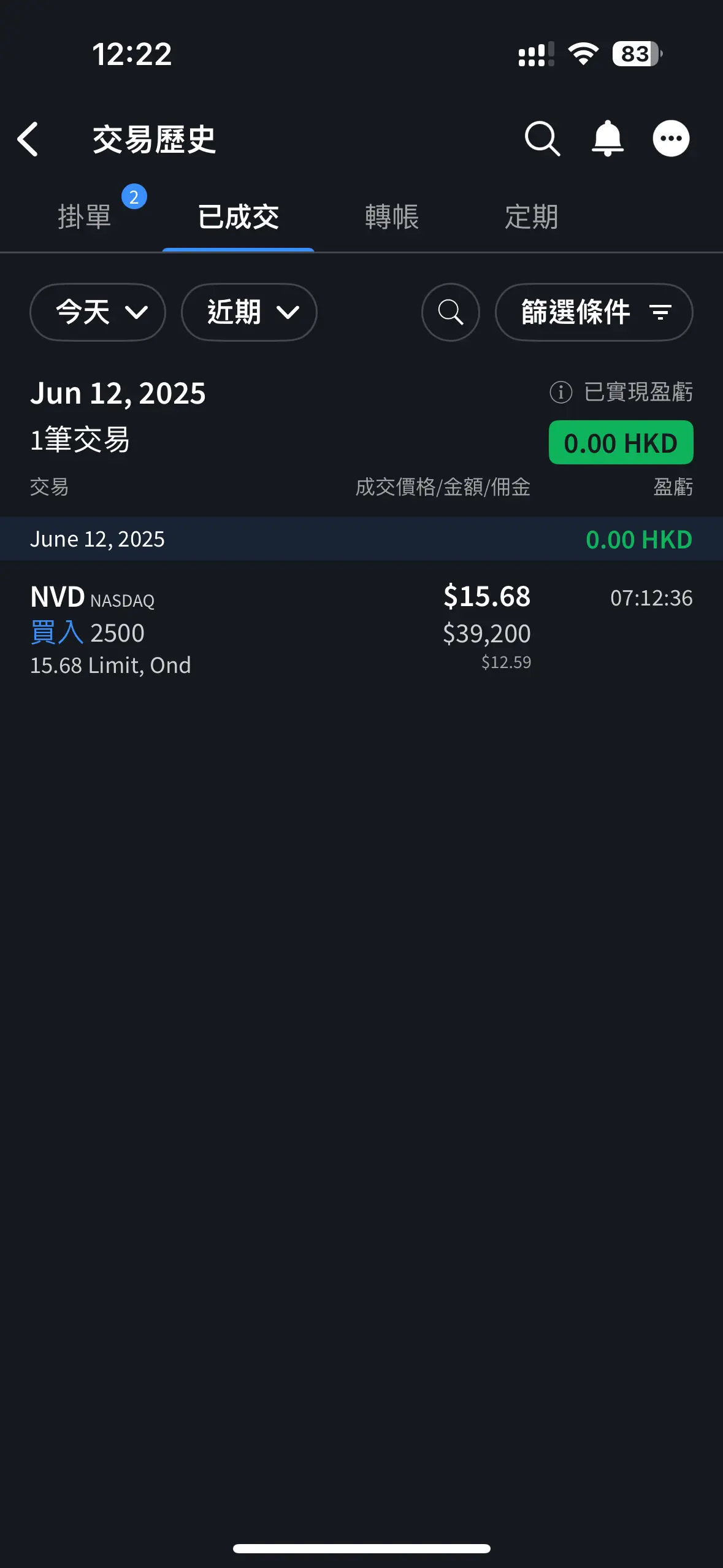The width and height of the screenshot is (723, 1568).
Task: Open the NVD buy 2500 trade details
Action: coord(361,630)
